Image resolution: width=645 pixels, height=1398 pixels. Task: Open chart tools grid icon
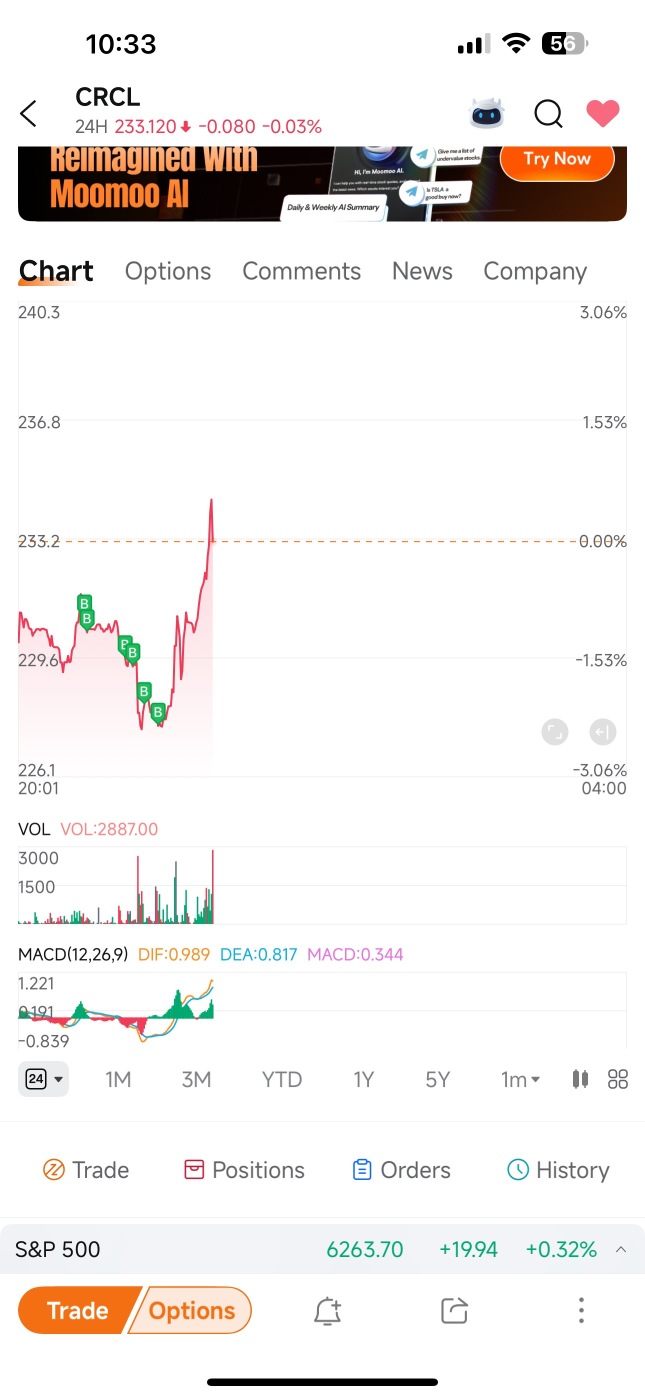618,1079
